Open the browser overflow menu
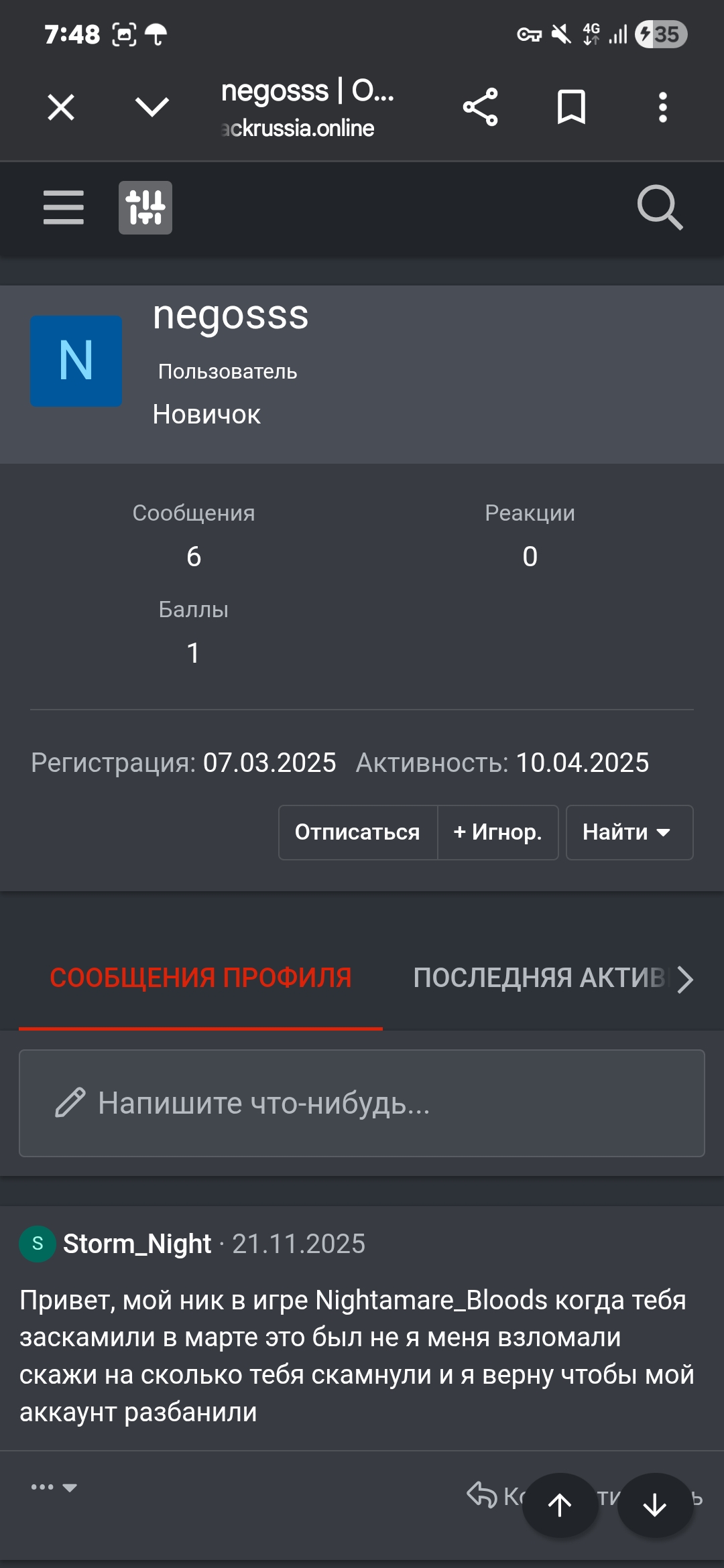The height and width of the screenshot is (1568, 724). 662,107
